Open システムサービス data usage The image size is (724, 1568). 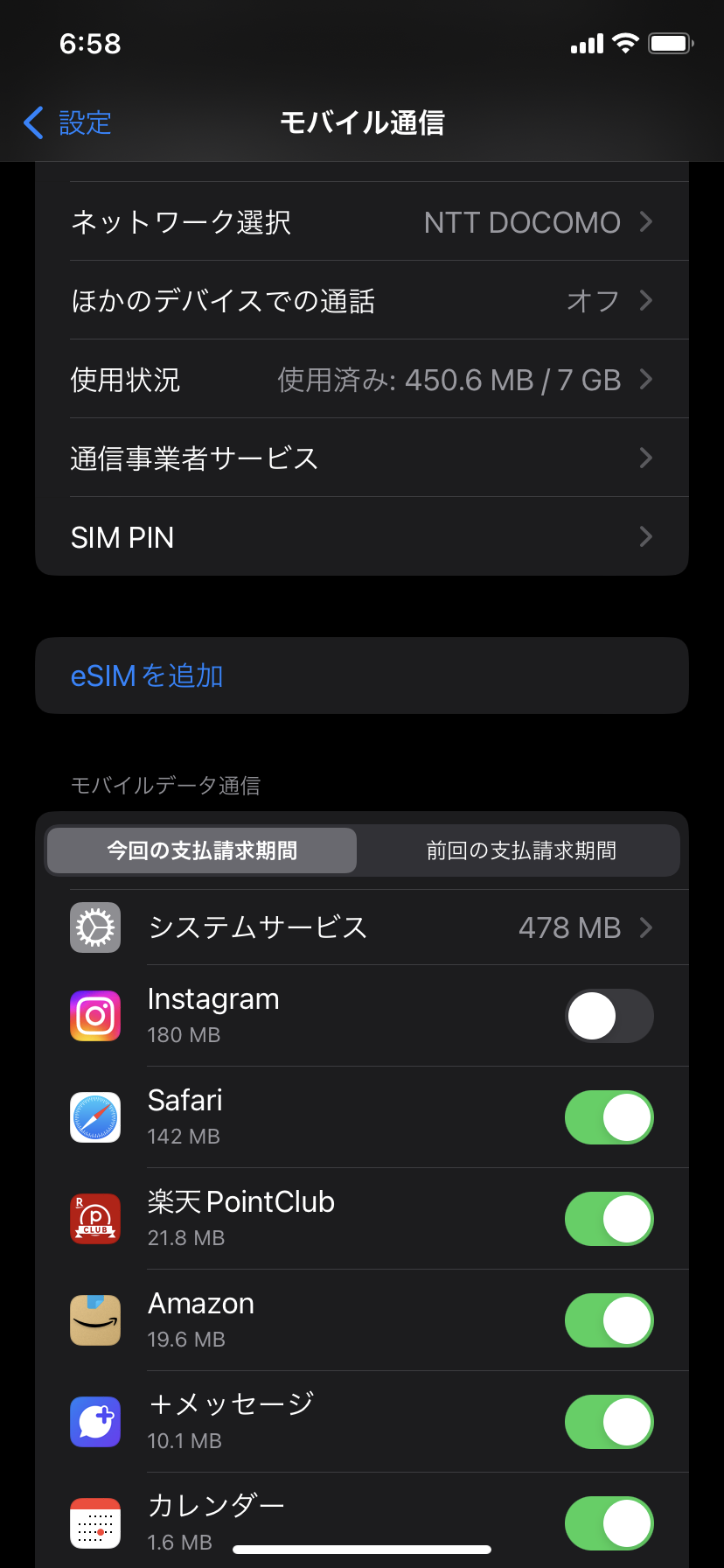(x=362, y=927)
